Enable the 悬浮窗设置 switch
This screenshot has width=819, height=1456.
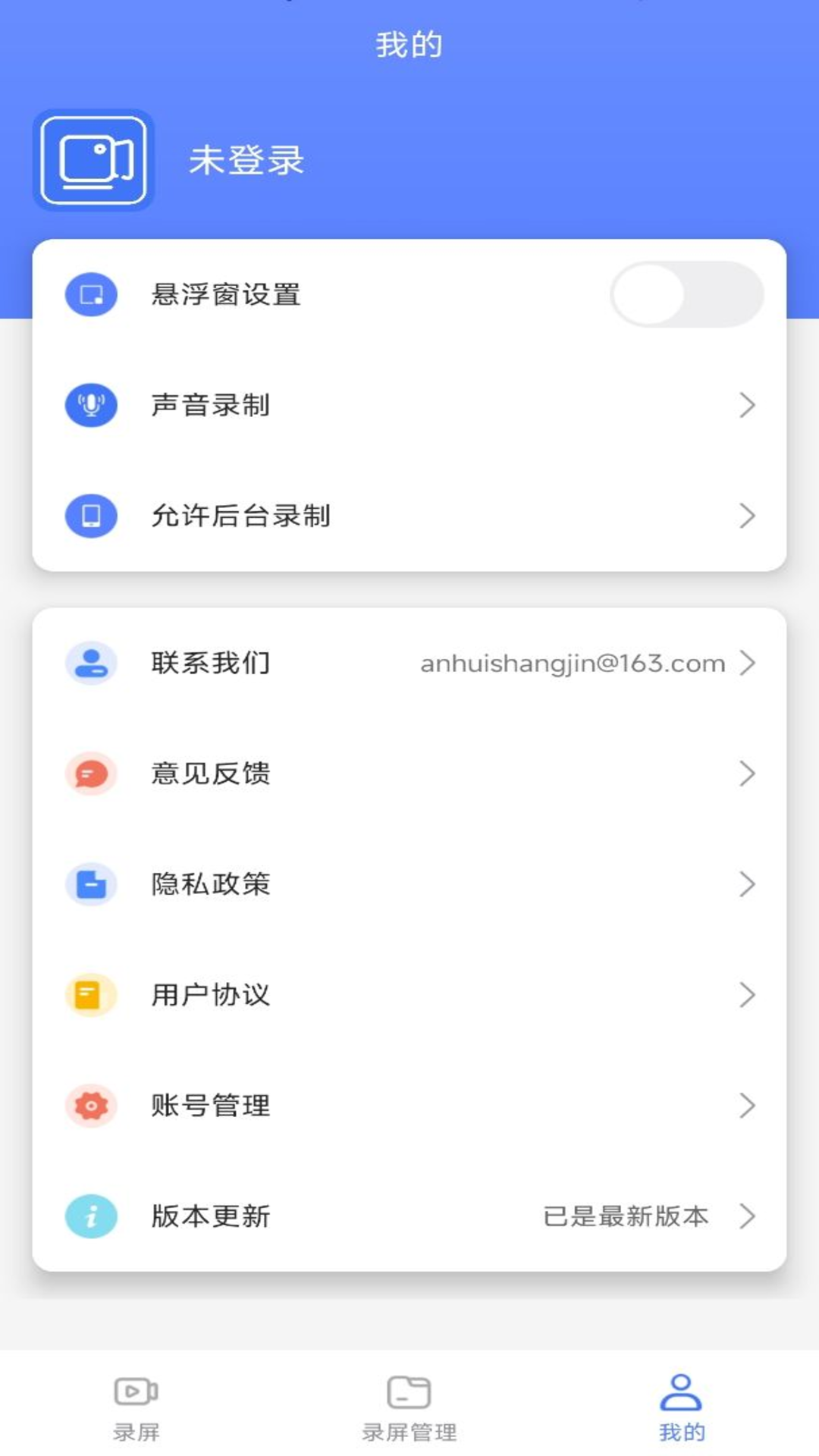click(686, 294)
